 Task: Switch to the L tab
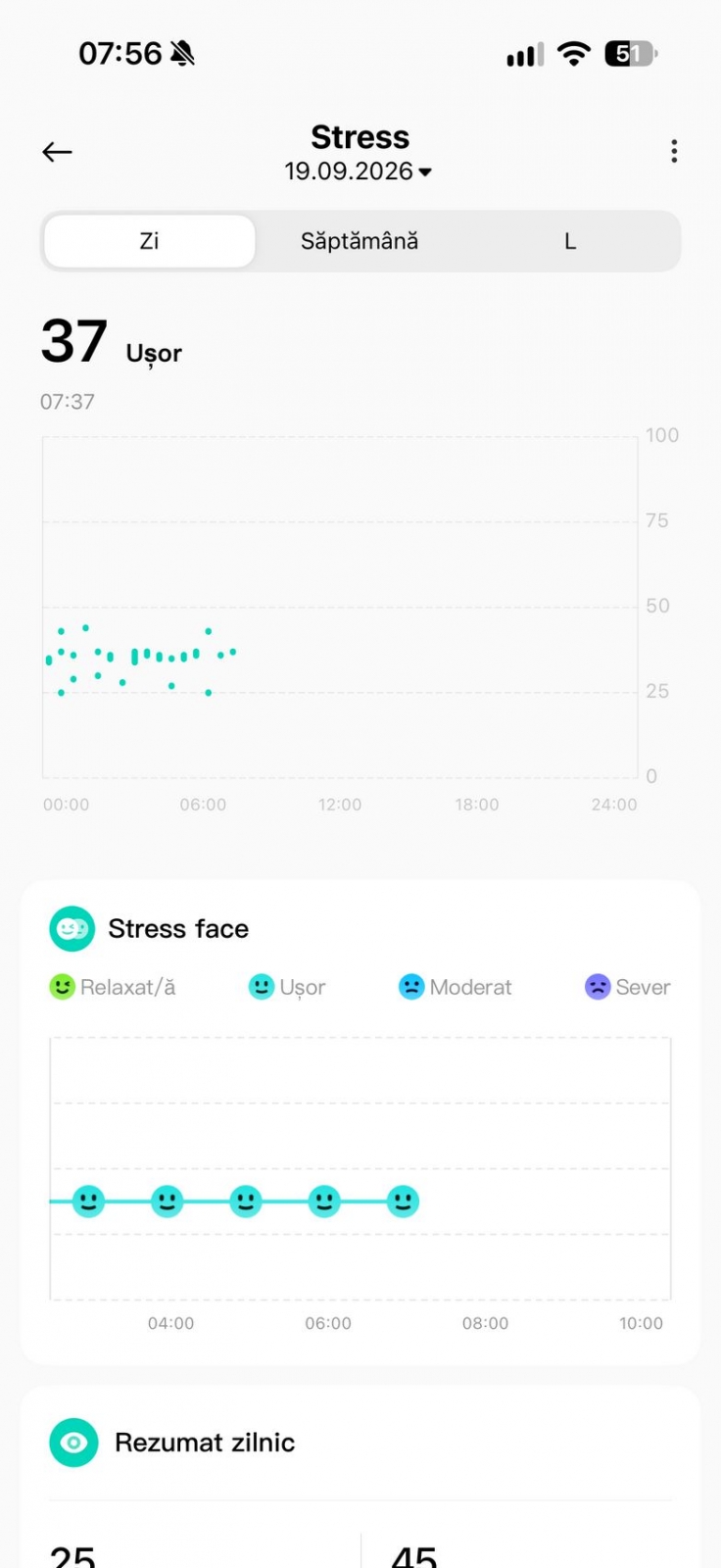tap(570, 241)
